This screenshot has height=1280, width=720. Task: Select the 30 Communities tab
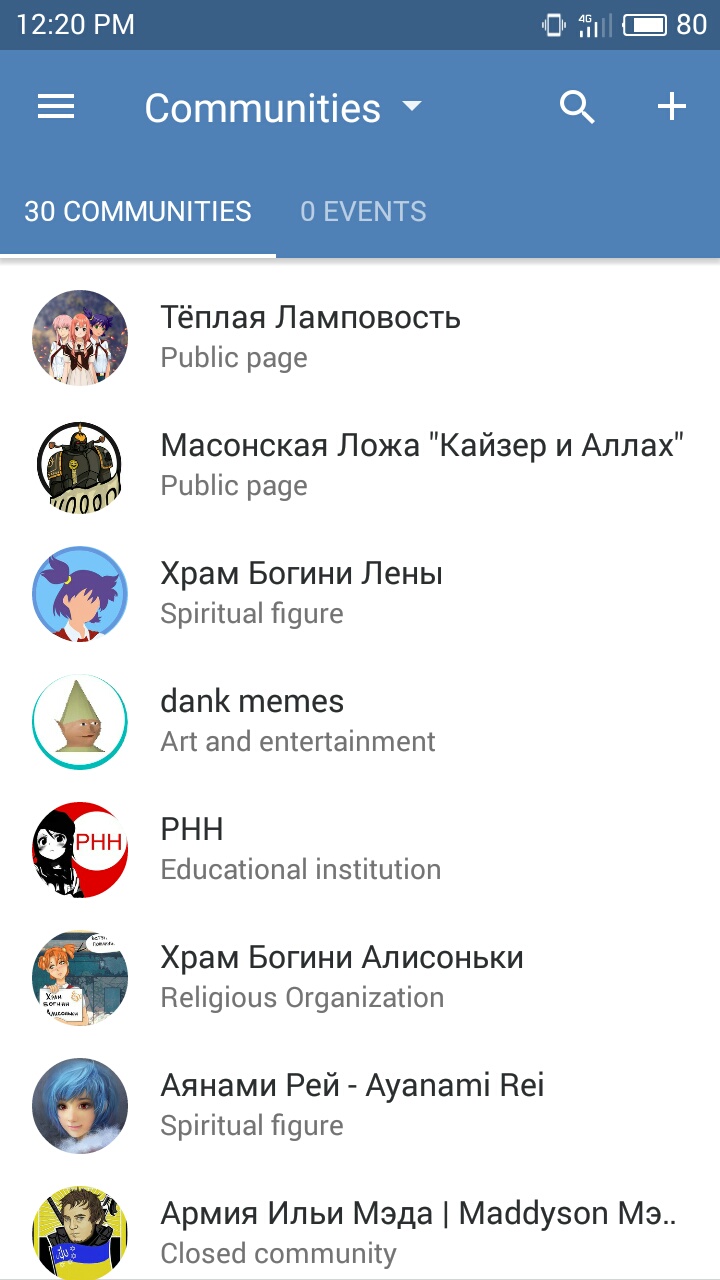[138, 212]
